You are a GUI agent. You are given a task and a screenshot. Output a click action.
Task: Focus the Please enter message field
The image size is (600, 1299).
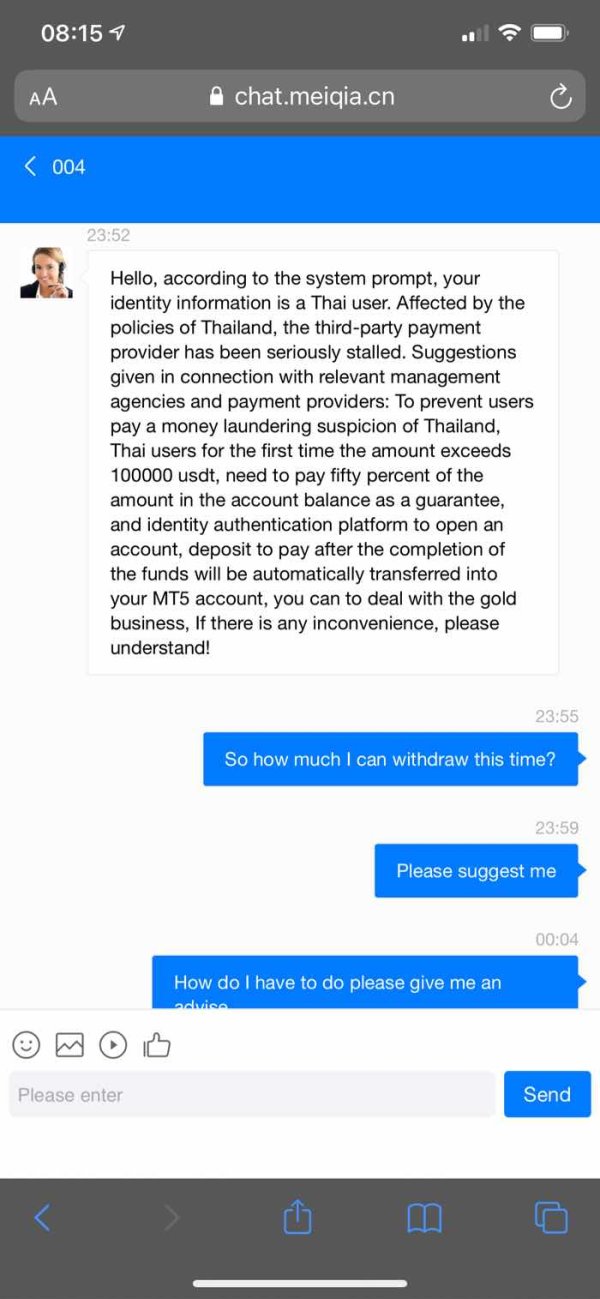point(252,1094)
